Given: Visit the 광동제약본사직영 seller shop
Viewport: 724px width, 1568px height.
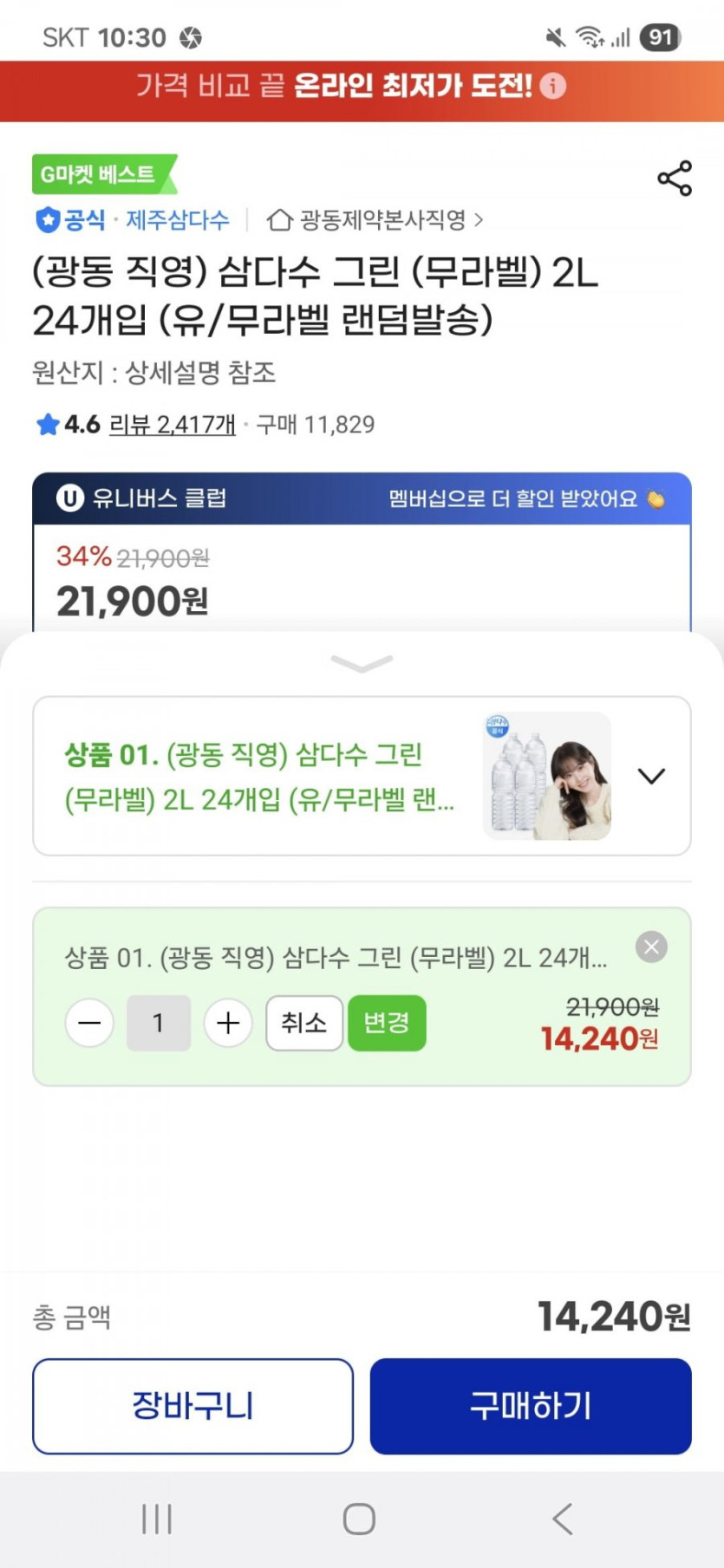Looking at the screenshot, I should 382,220.
